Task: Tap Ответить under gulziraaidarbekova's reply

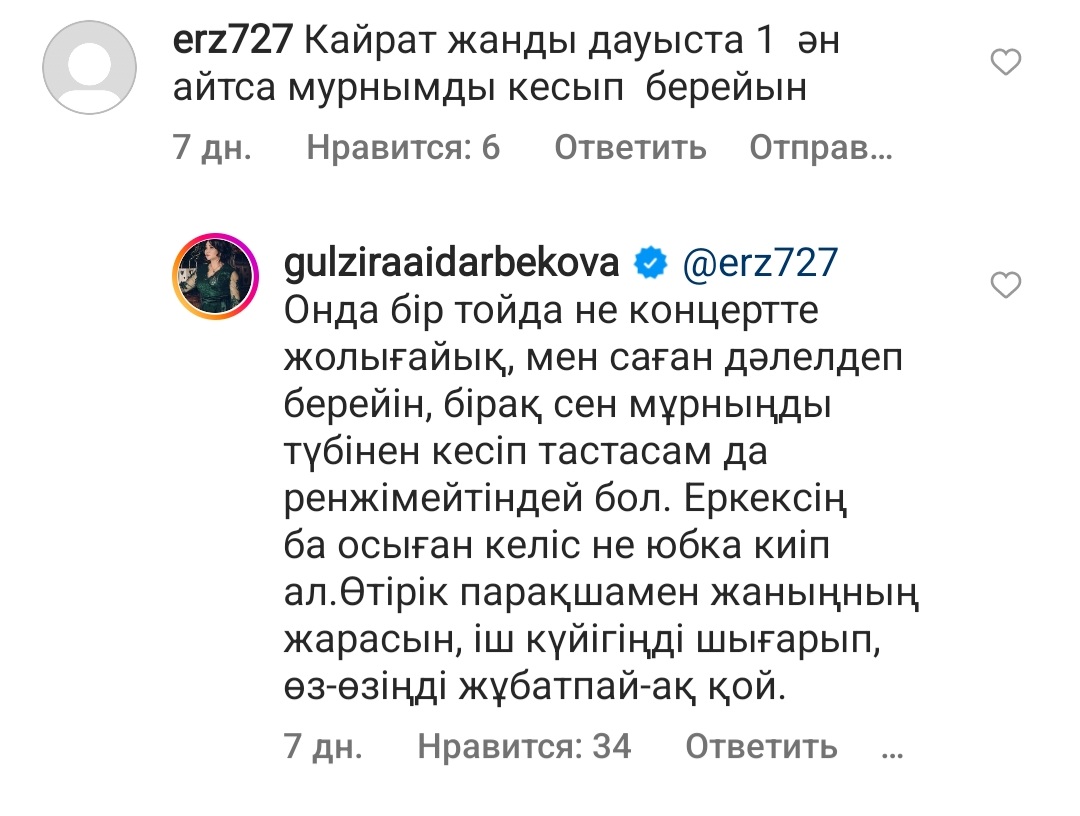Action: (761, 746)
